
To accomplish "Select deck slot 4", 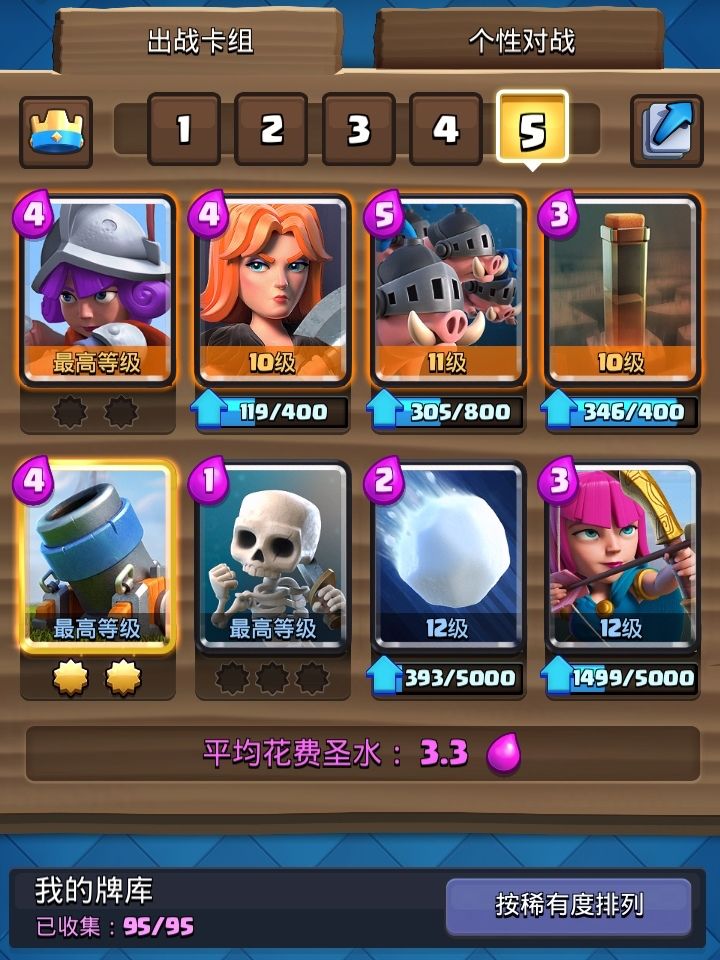I will (x=445, y=130).
